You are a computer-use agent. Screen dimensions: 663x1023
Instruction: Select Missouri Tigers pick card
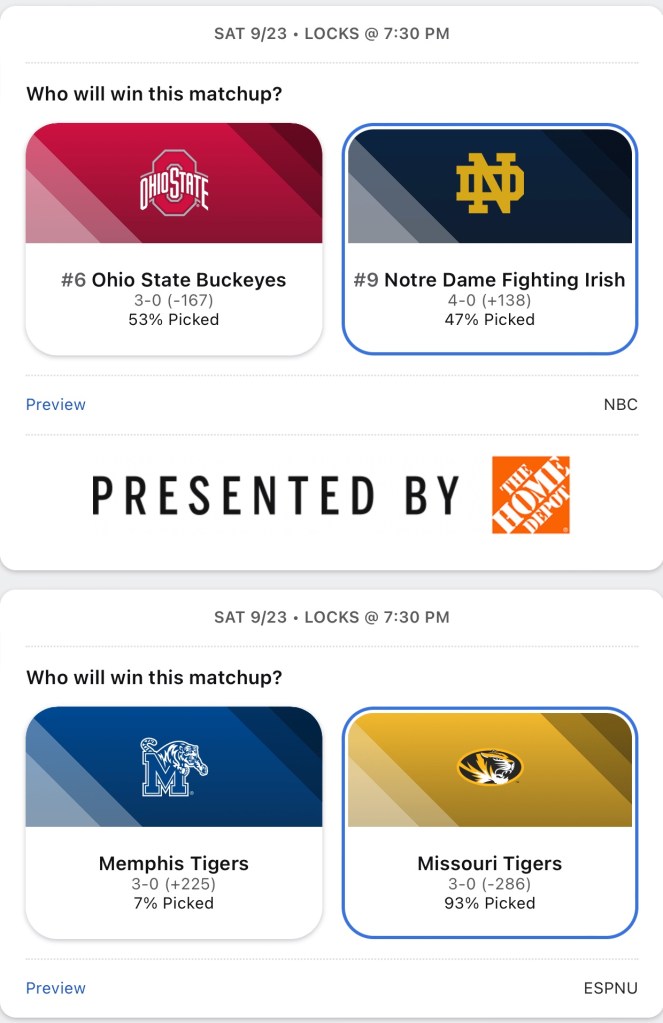point(490,823)
